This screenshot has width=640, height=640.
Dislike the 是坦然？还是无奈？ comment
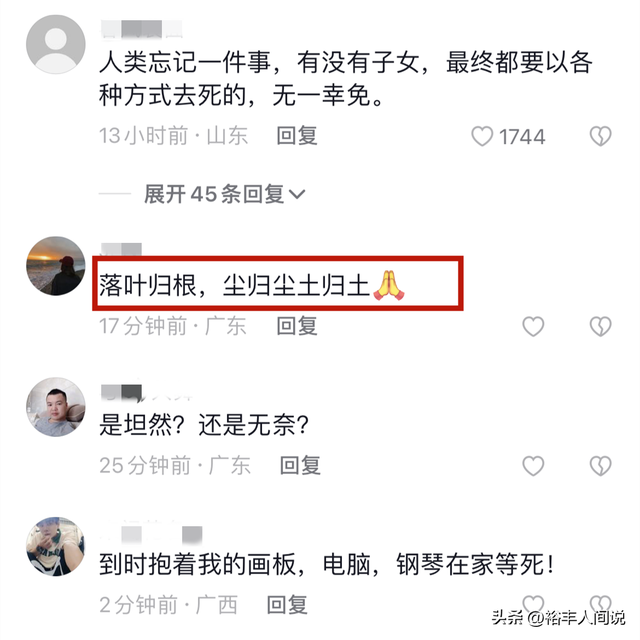600,466
